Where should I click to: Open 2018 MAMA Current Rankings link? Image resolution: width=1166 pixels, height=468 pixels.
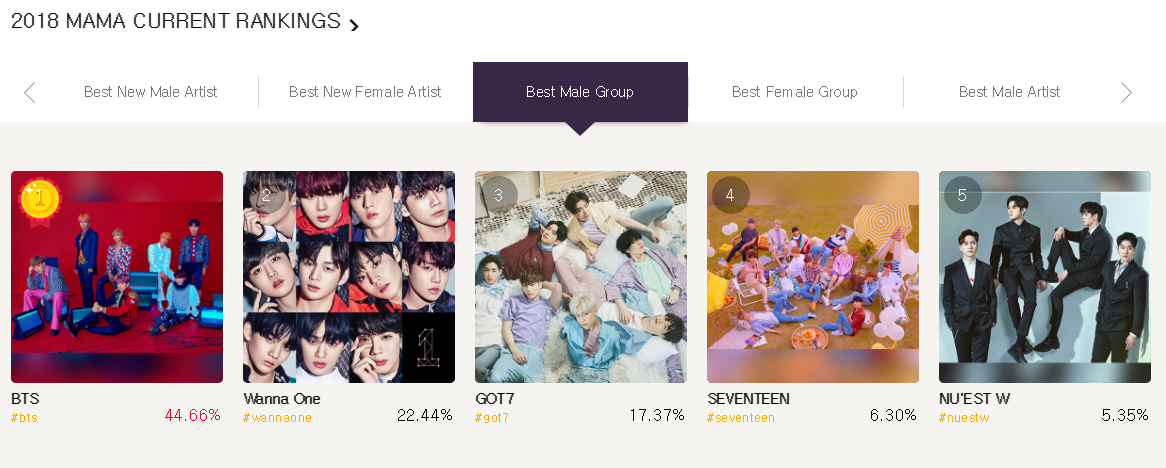point(185,22)
